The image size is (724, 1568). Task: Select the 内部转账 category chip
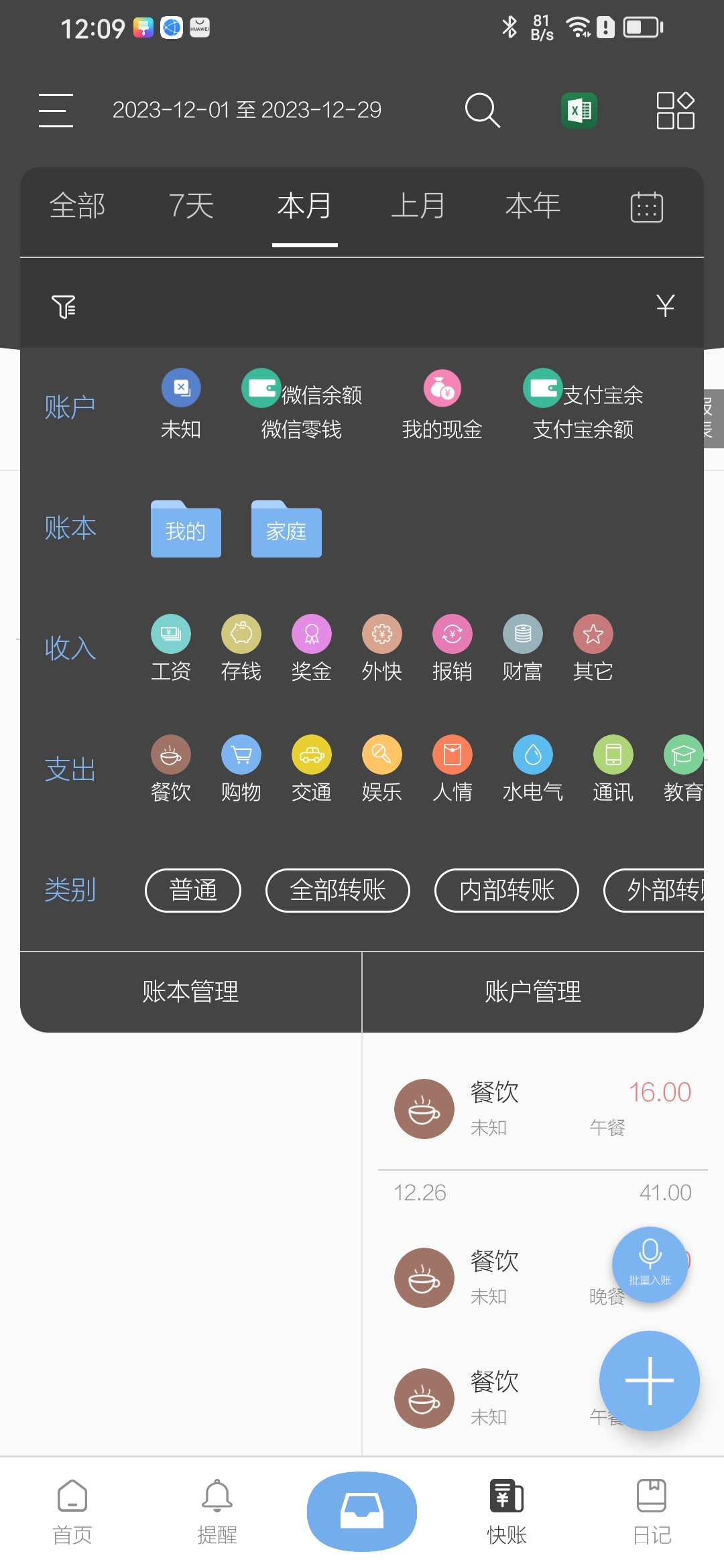(507, 891)
